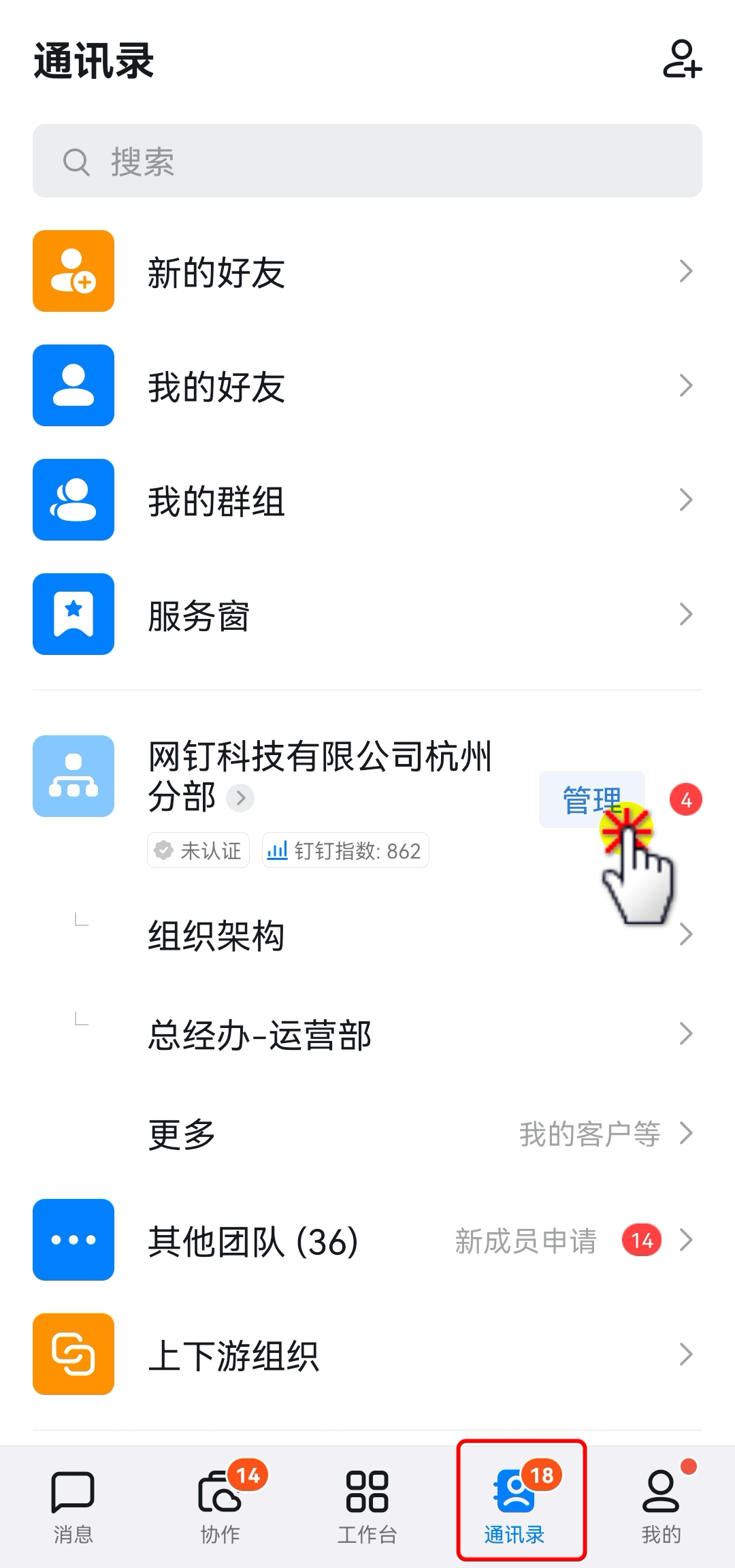The width and height of the screenshot is (735, 1568).
Task: Open the 搜索 search box
Action: (x=367, y=161)
